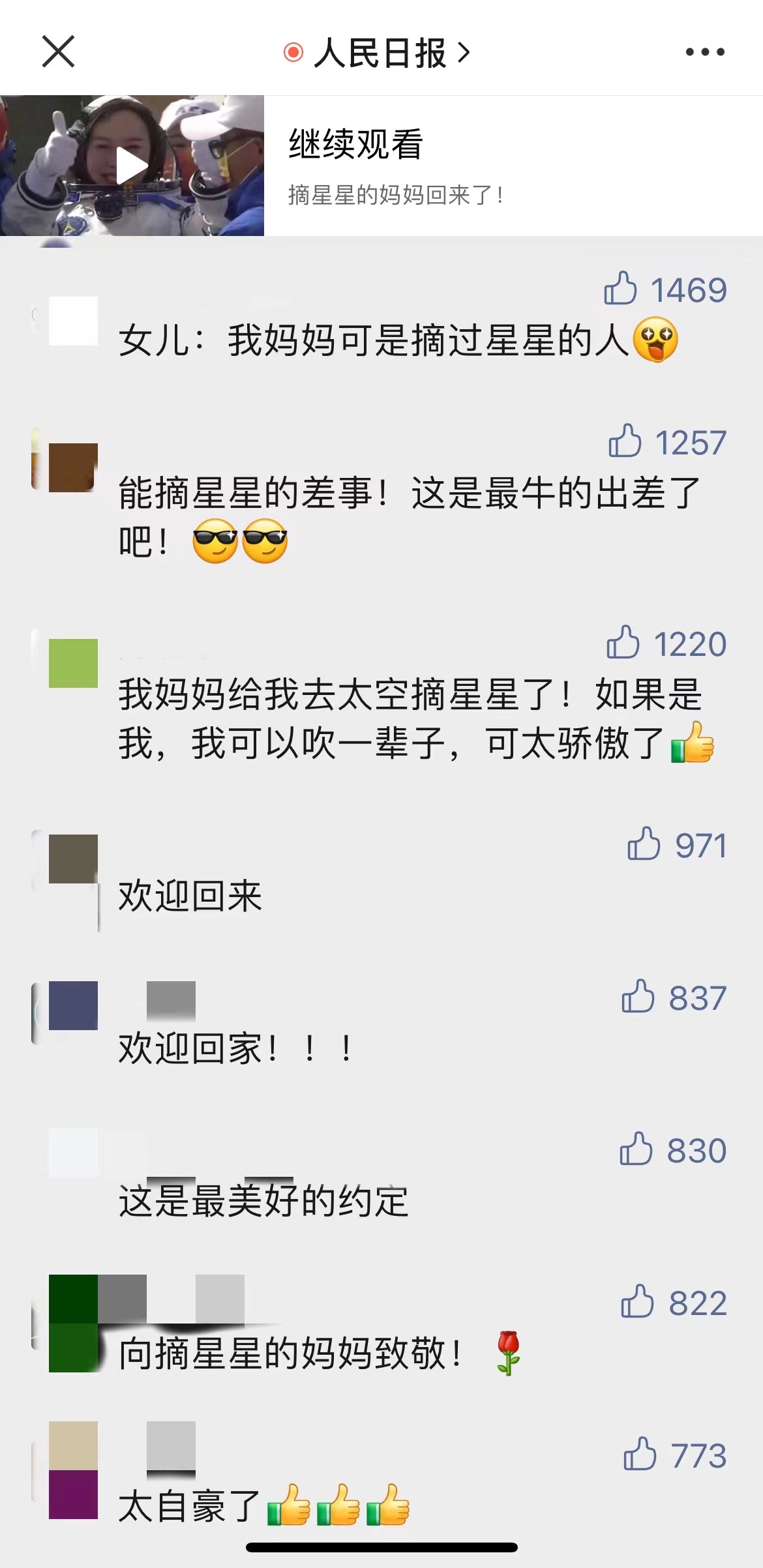
Task: Like the comment with 1220 likes
Action: point(623,643)
